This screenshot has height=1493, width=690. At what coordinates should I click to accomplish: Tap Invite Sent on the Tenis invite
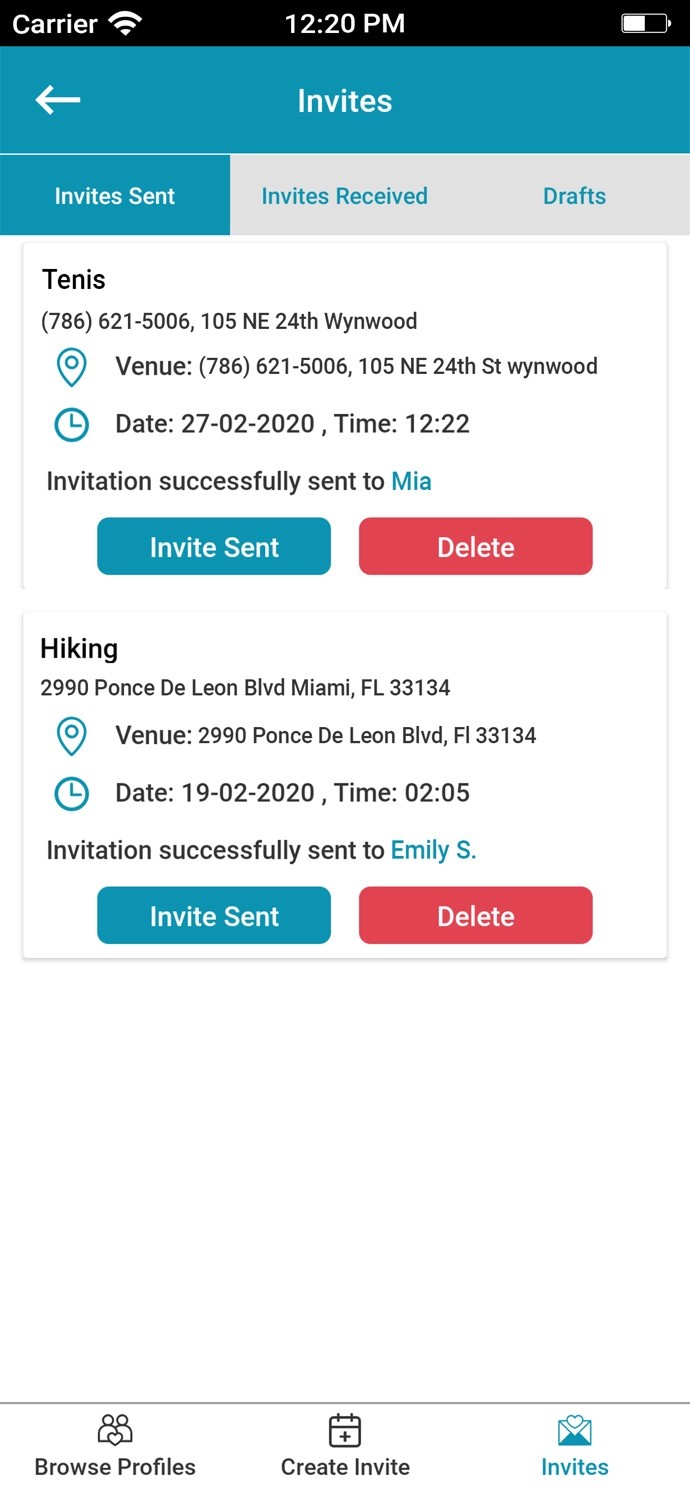click(x=214, y=547)
